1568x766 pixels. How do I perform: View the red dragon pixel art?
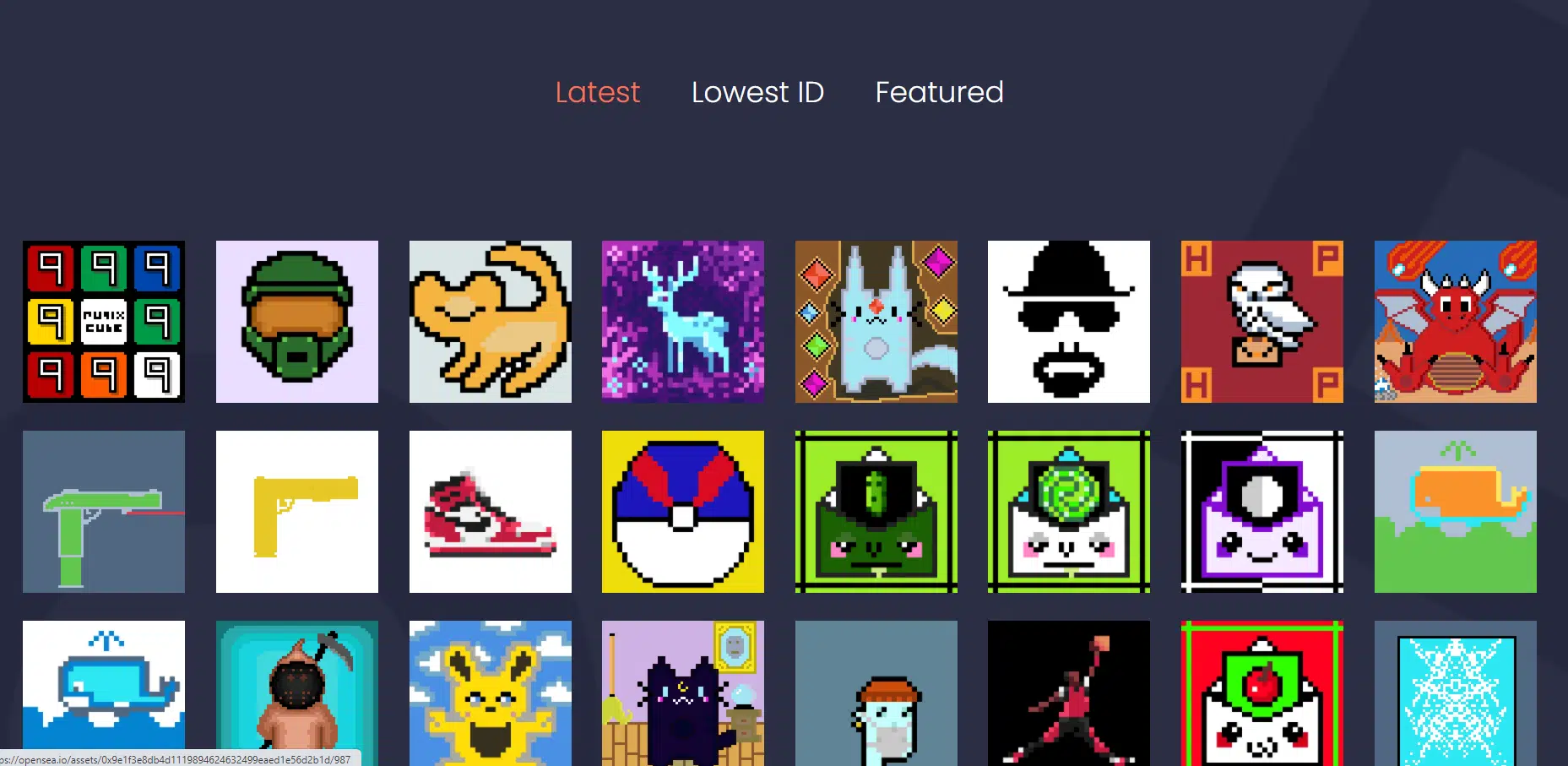tap(1455, 322)
